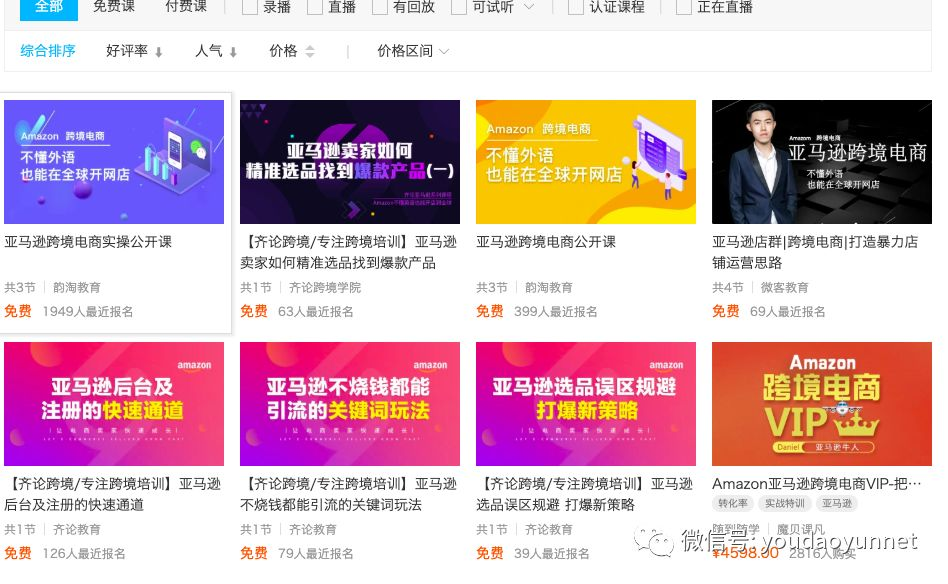Open 亚马逊跨境电商实操公开课 course card

click(x=114, y=162)
